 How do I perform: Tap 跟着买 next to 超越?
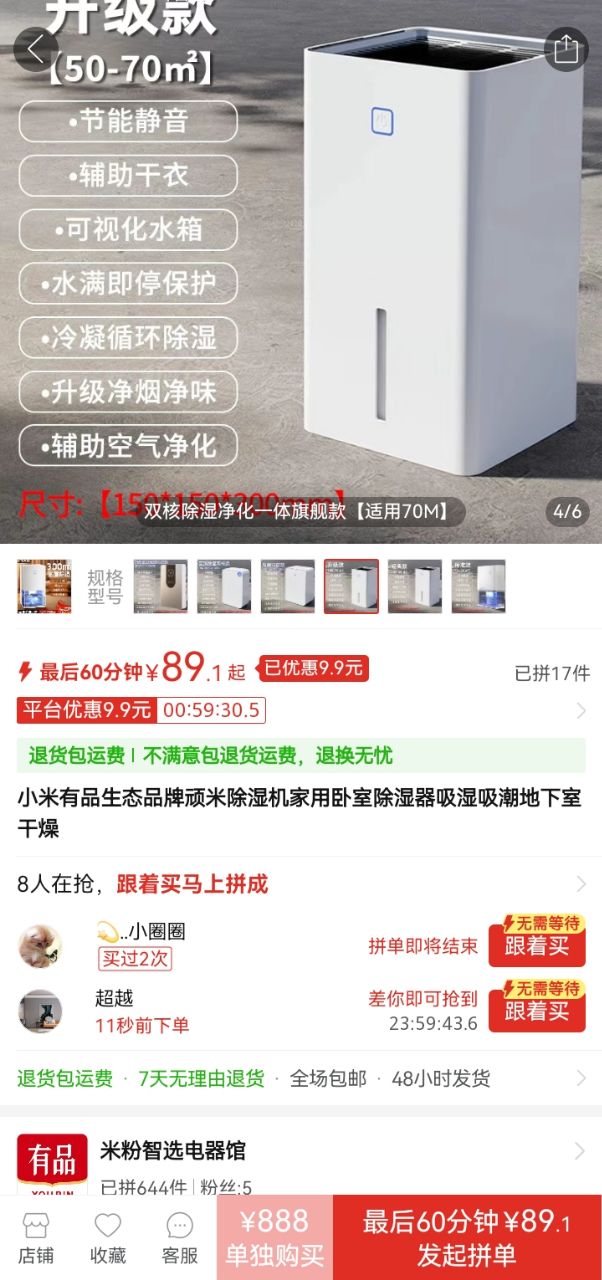coord(536,1010)
